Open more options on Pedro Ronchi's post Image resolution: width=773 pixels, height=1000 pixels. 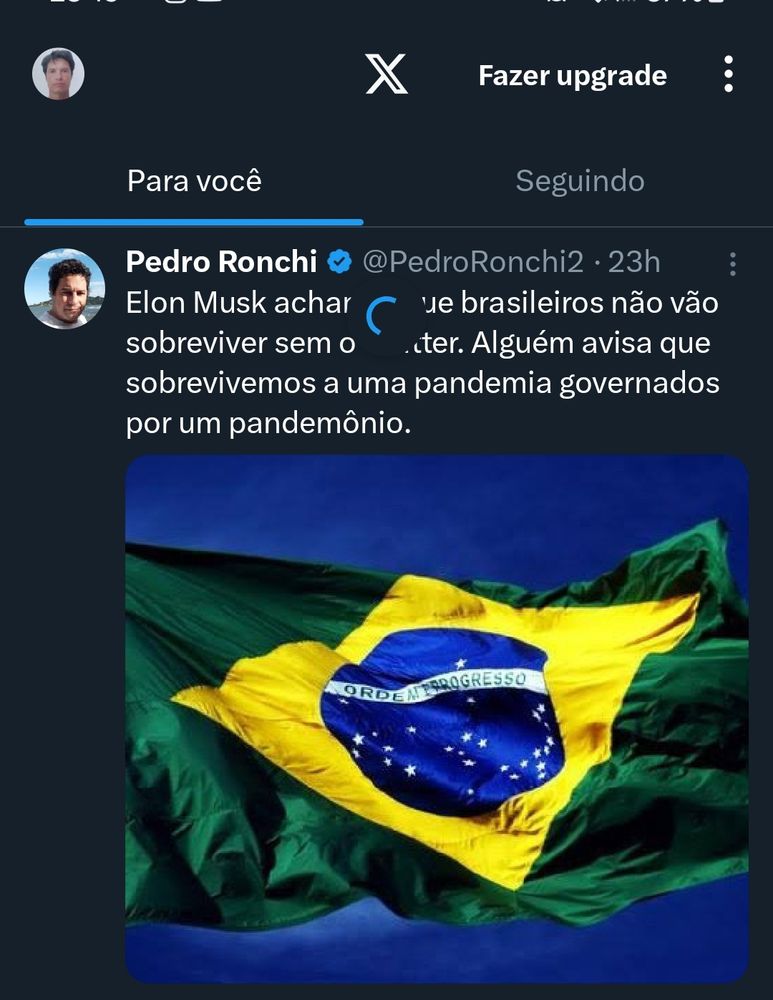733,263
